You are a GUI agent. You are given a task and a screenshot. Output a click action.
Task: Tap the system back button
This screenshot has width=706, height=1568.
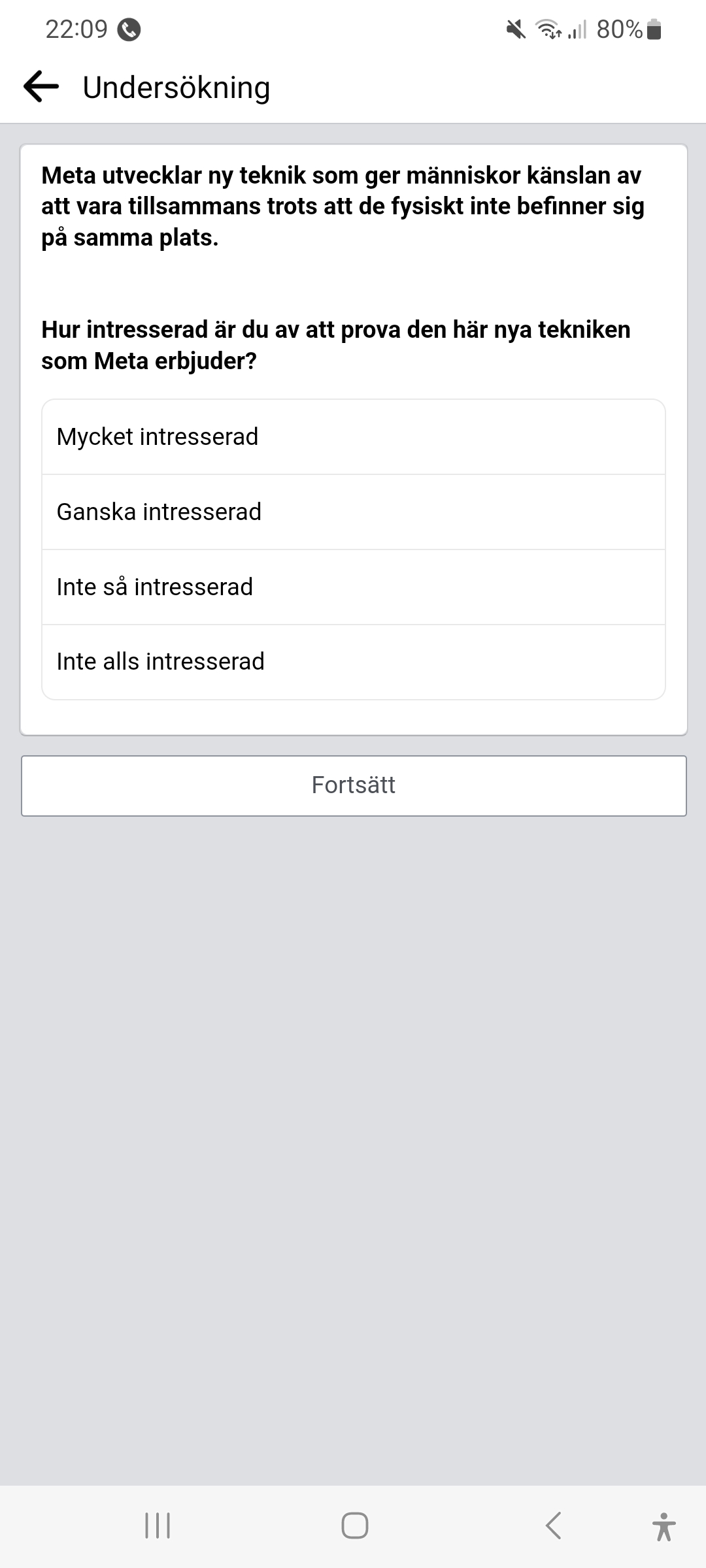pos(553,1526)
